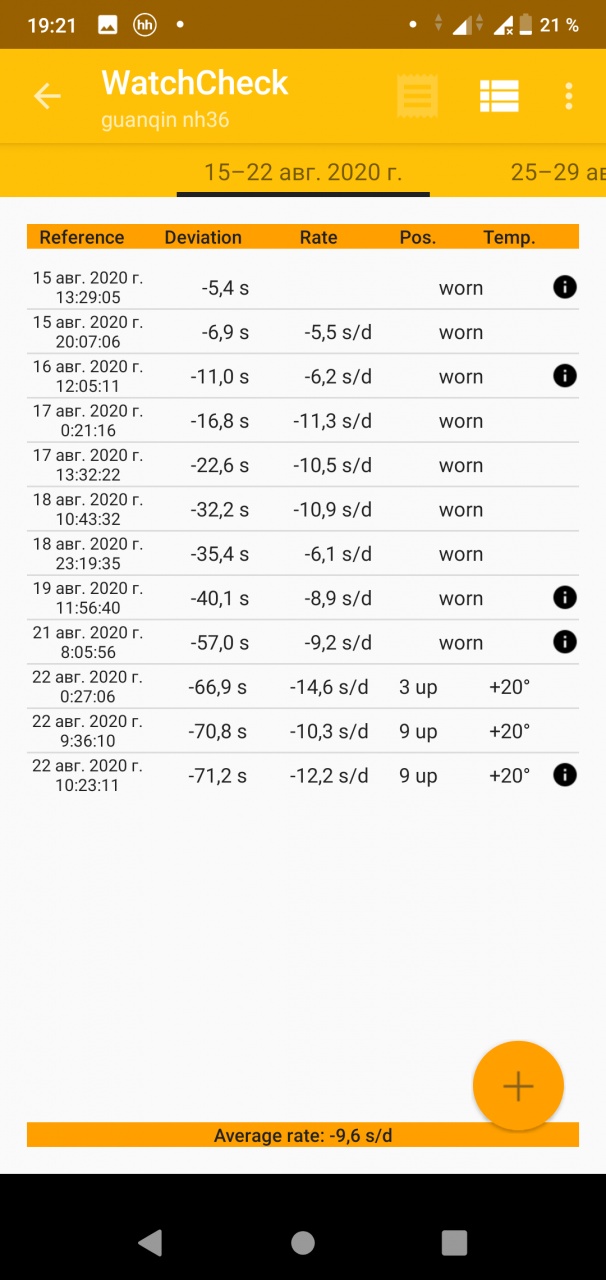Image resolution: width=606 pixels, height=1280 pixels.
Task: Open the list view icon in toolbar
Action: tap(499, 96)
